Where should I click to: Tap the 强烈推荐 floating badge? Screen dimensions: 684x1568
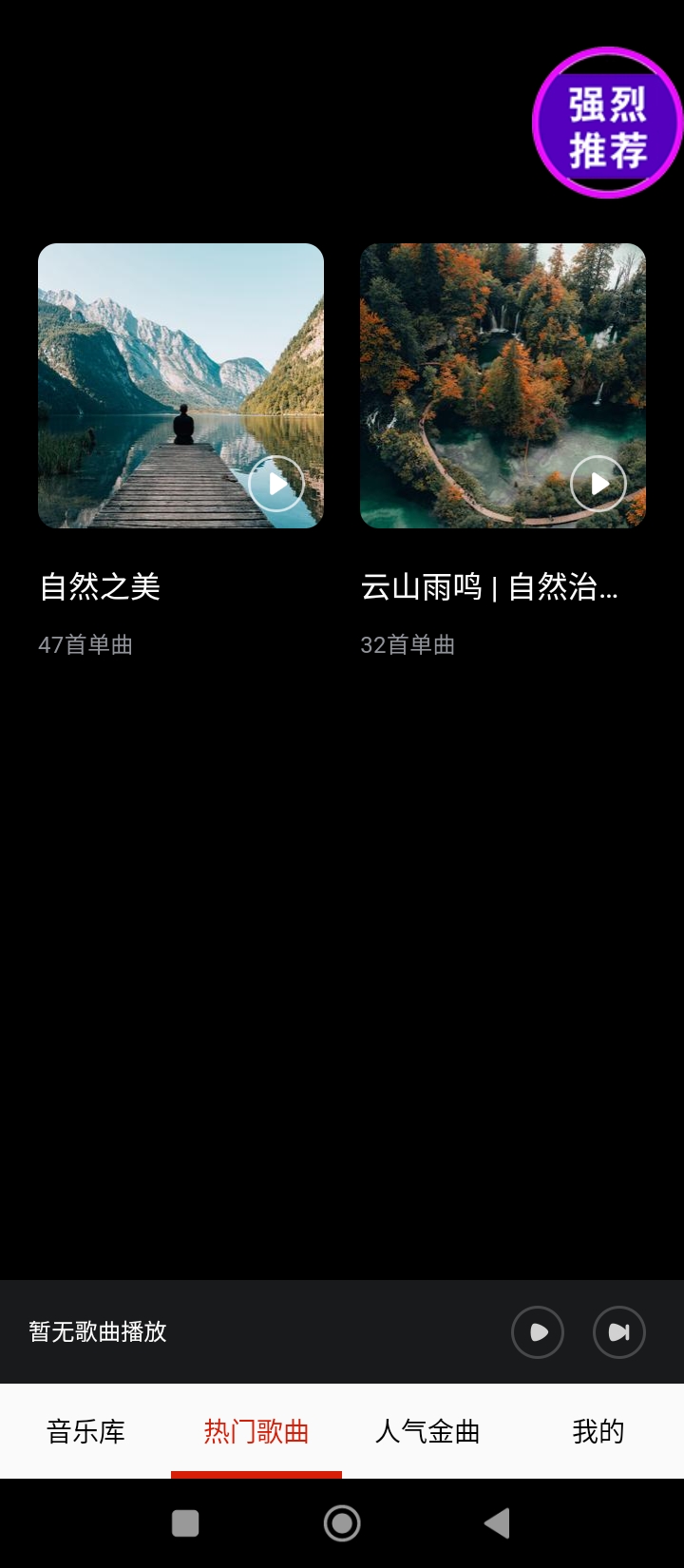[x=607, y=124]
